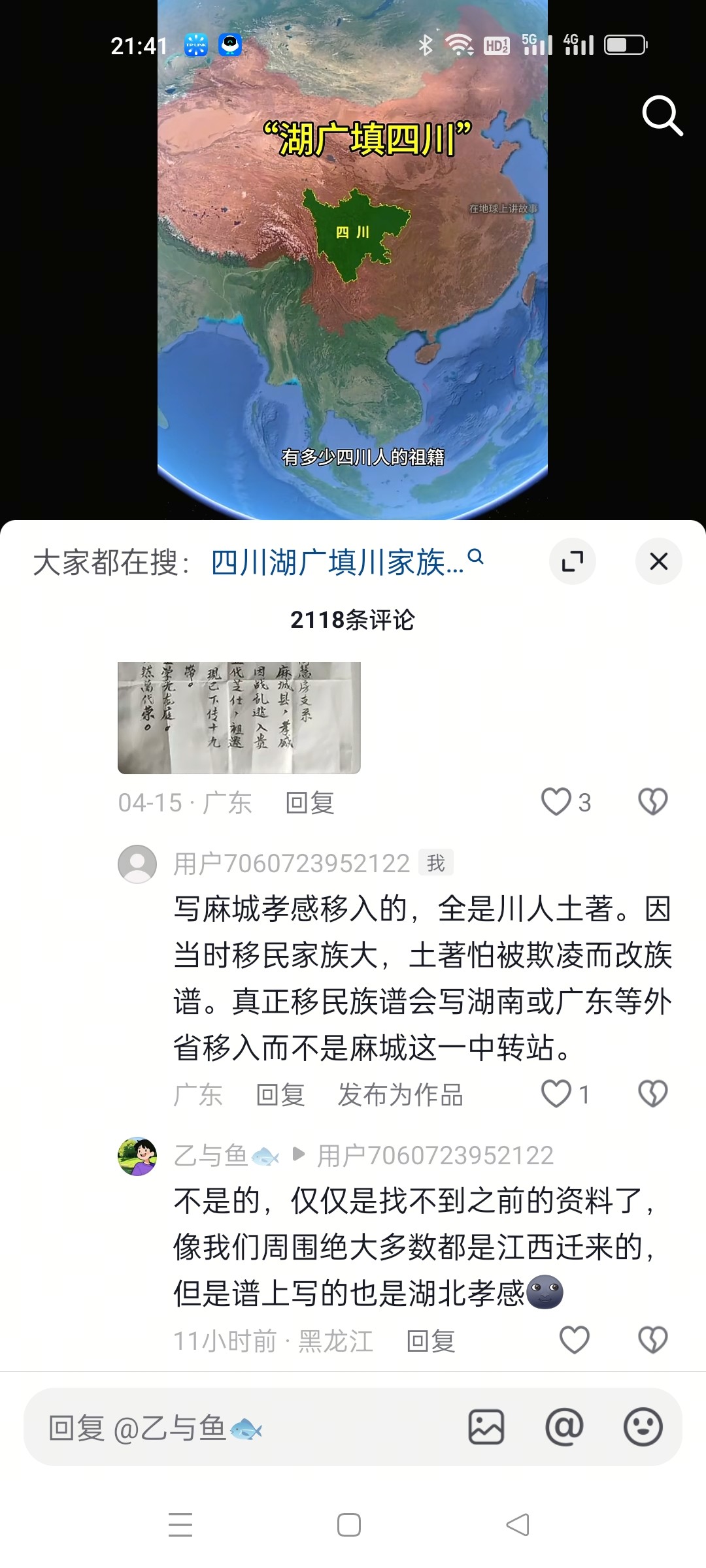Open 乙与鱼's profile avatar

click(x=137, y=1156)
